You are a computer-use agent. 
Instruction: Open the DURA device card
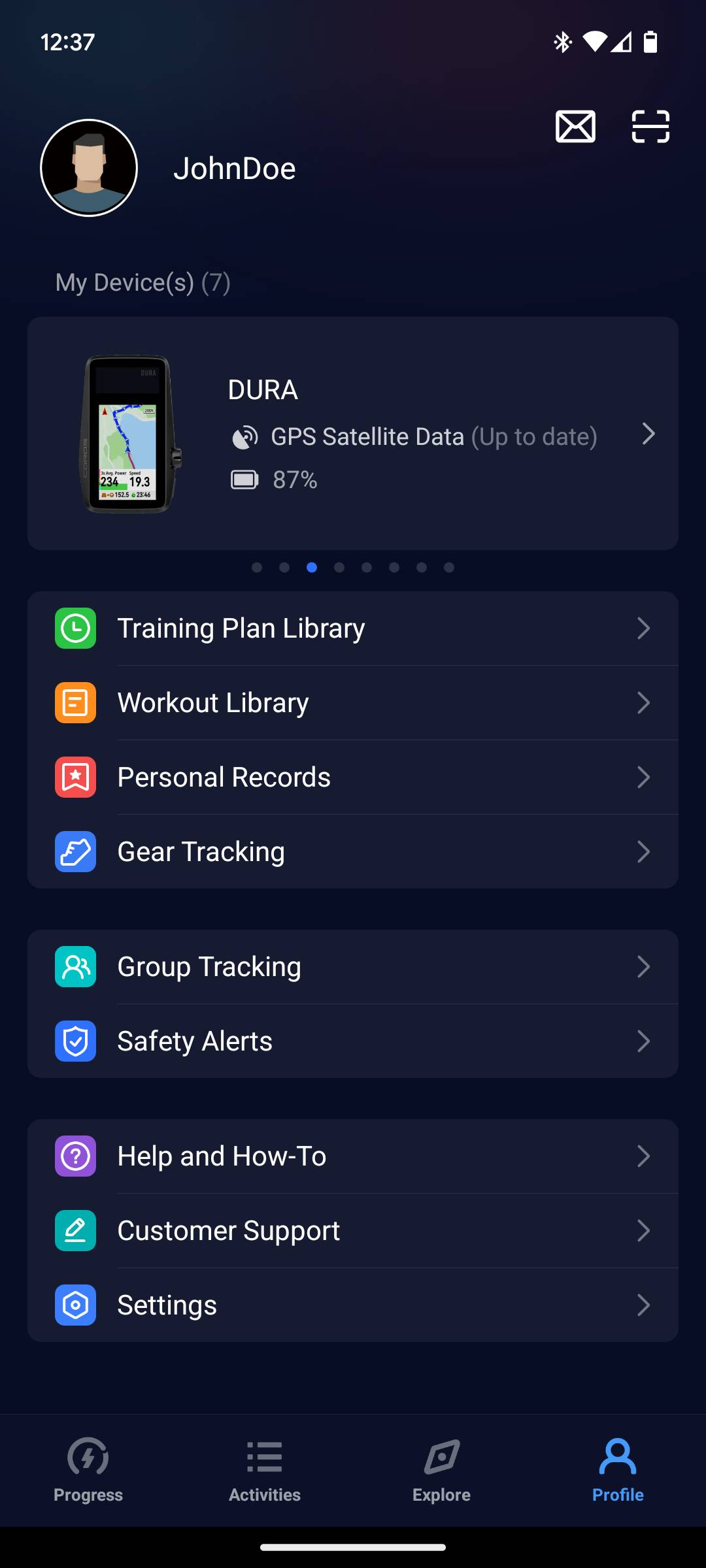pyautogui.click(x=353, y=433)
